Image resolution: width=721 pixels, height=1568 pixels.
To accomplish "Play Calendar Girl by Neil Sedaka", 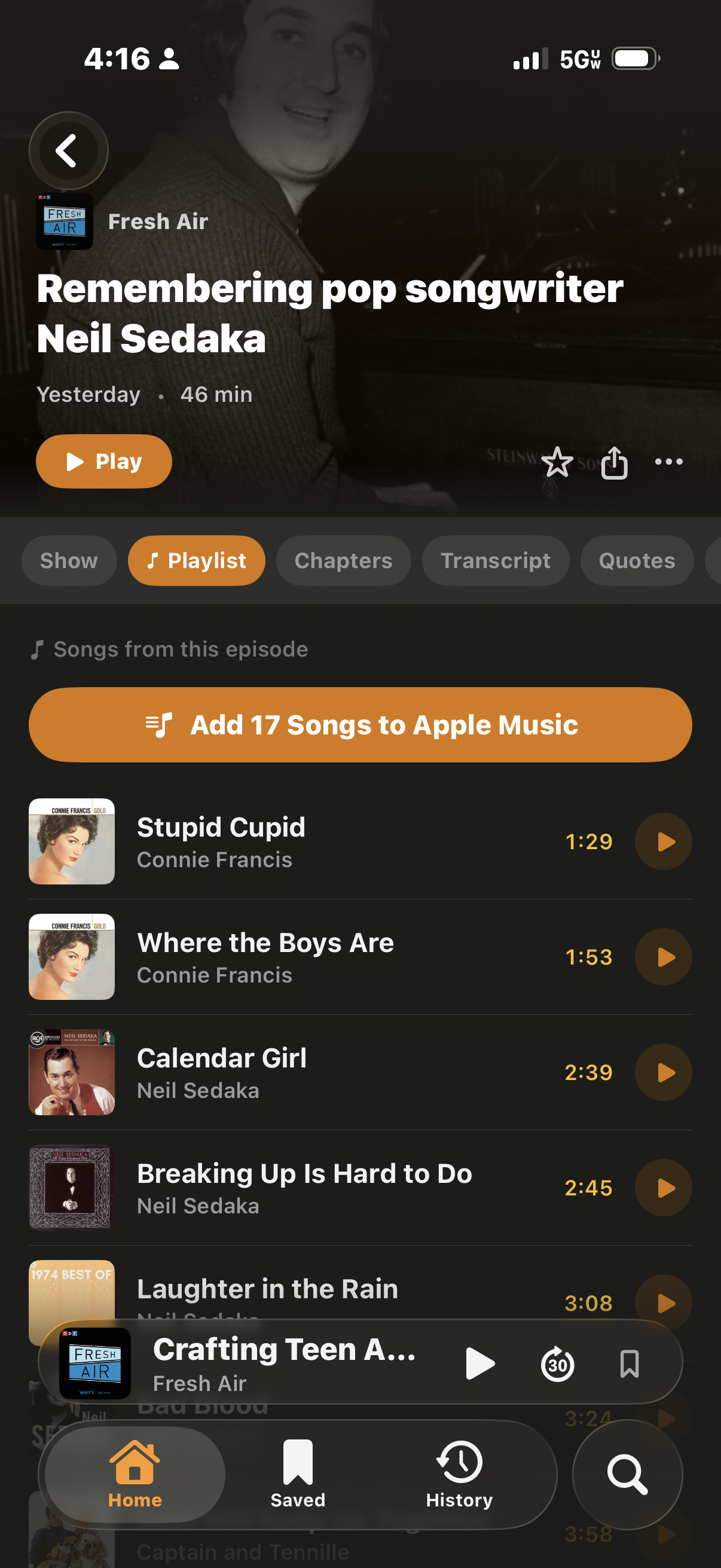I will 663,1072.
